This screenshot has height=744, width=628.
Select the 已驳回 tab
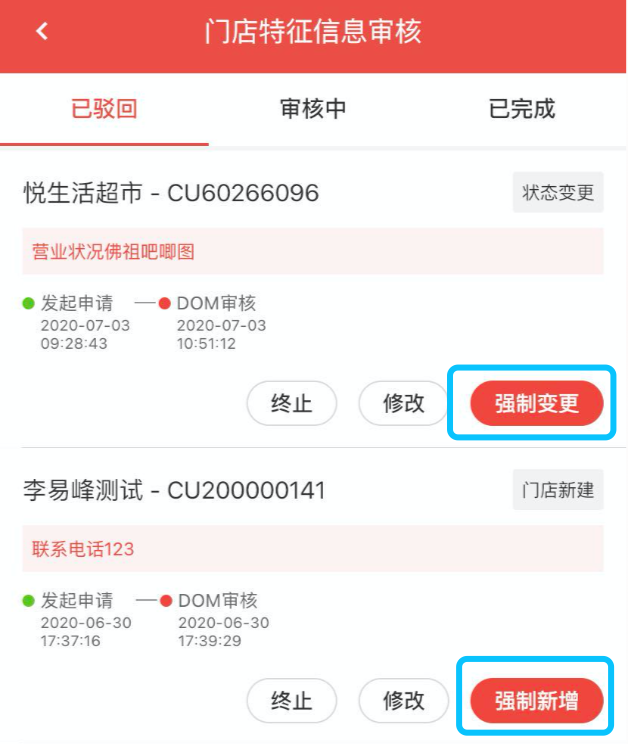coord(104,109)
